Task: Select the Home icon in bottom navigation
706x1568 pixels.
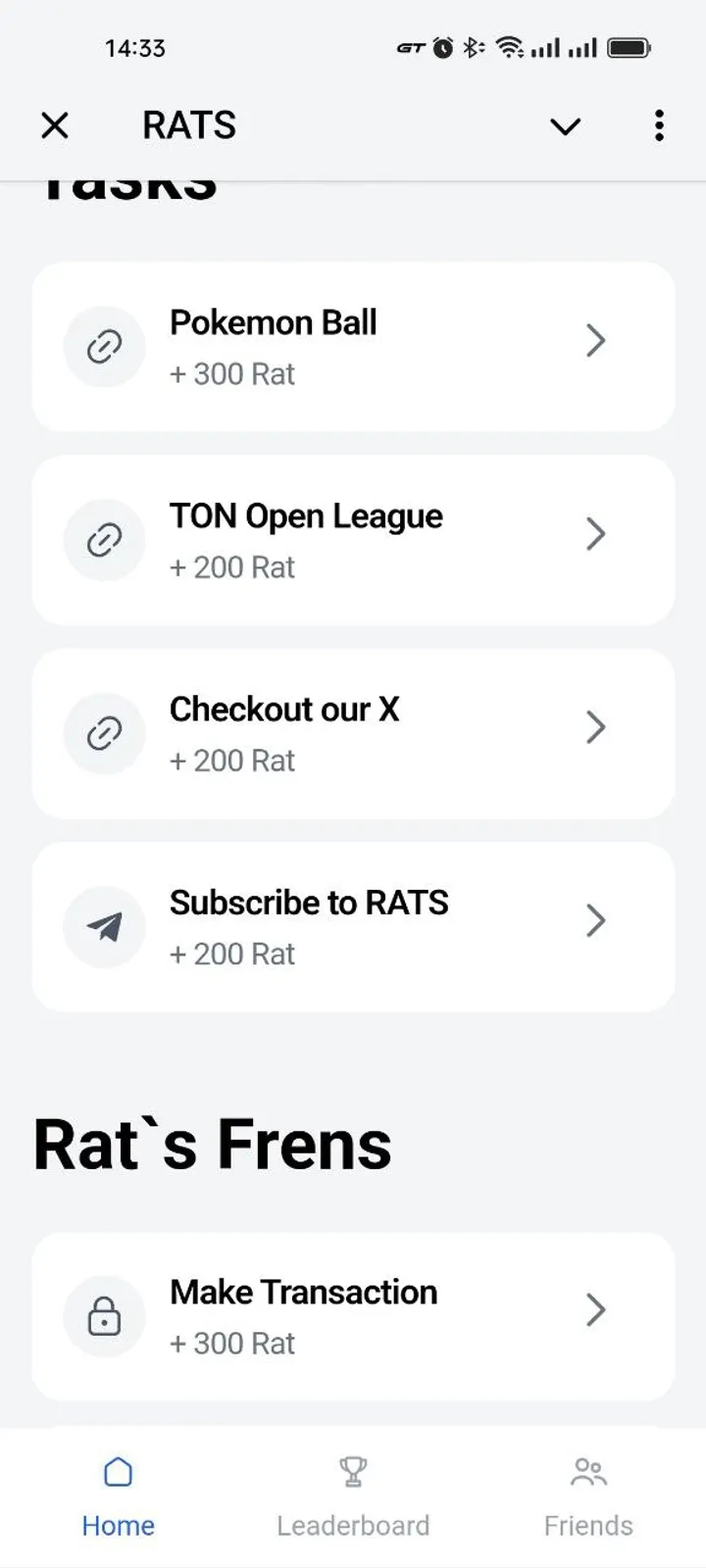Action: click(118, 1470)
